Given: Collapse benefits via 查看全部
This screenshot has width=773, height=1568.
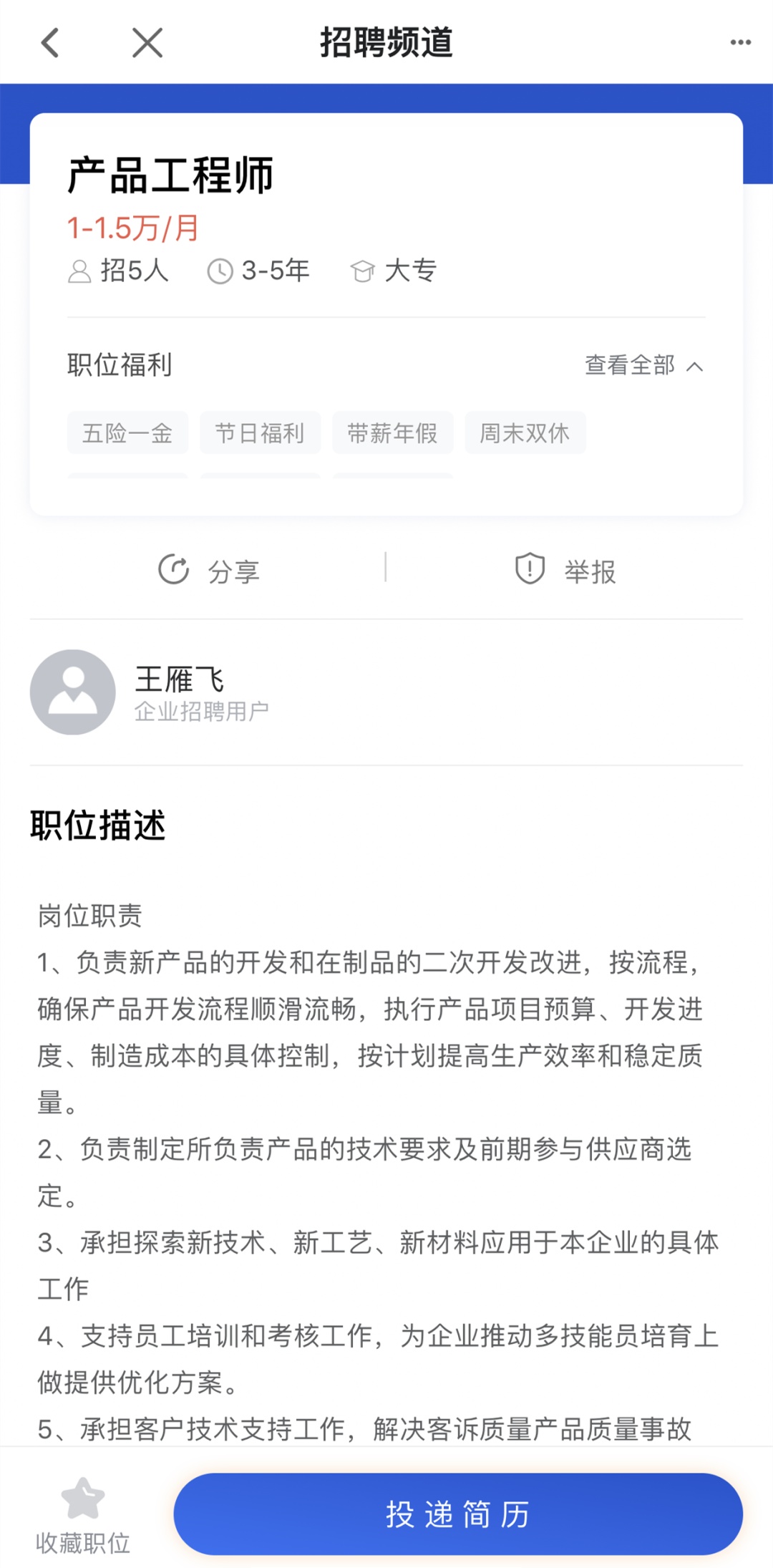Looking at the screenshot, I should pyautogui.click(x=643, y=366).
